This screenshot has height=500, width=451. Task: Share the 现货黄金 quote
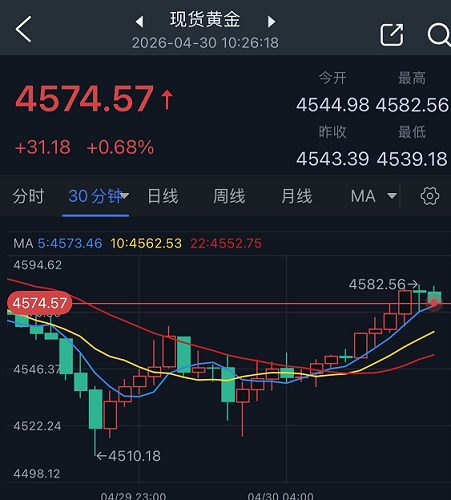point(392,34)
